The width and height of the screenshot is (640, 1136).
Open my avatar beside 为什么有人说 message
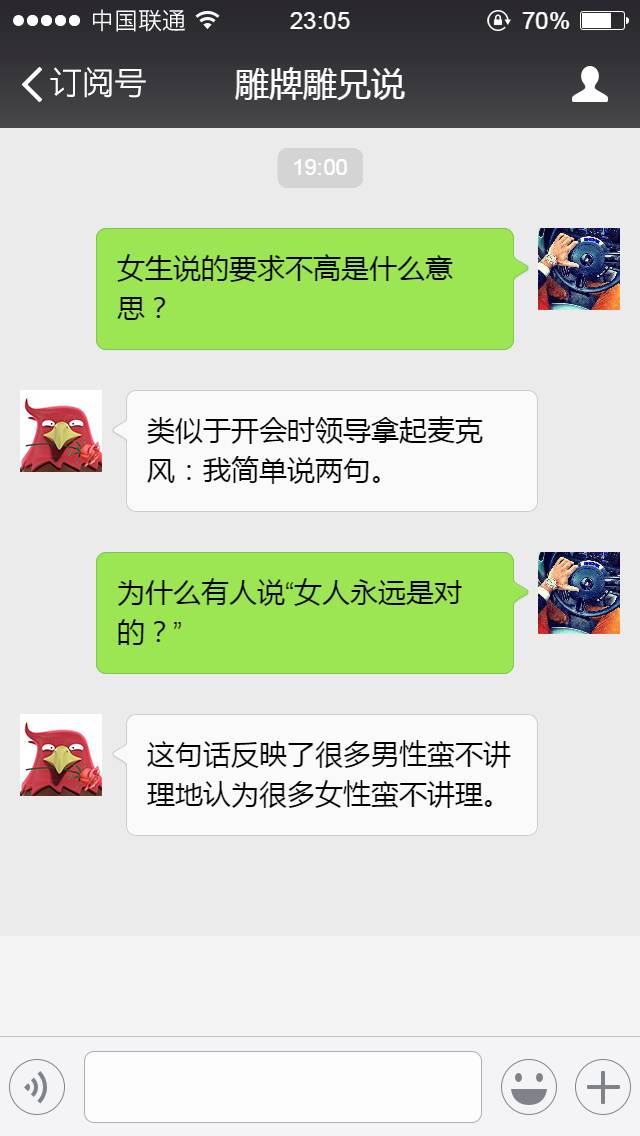pyautogui.click(x=578, y=593)
